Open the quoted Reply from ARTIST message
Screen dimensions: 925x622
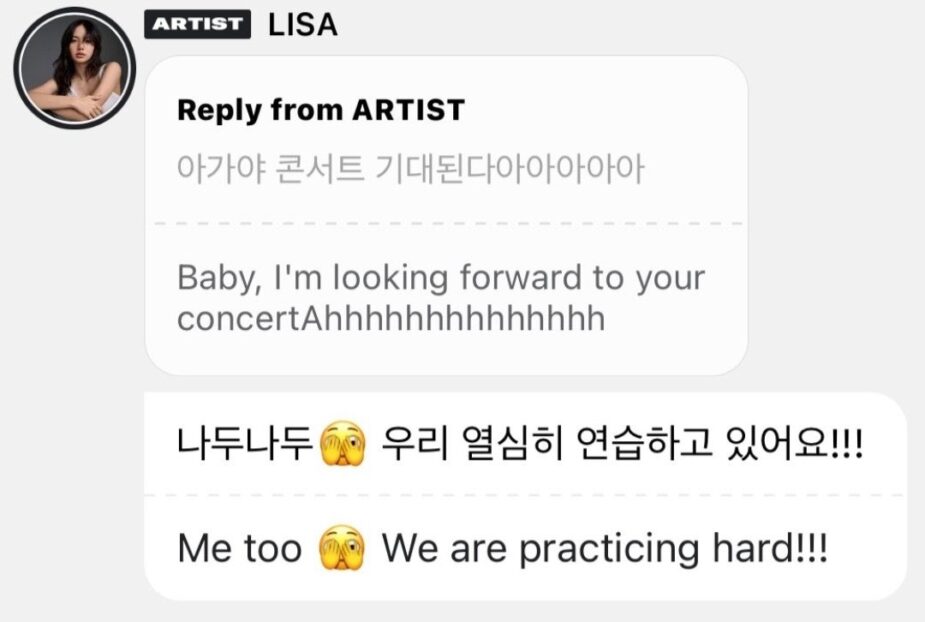[x=446, y=215]
